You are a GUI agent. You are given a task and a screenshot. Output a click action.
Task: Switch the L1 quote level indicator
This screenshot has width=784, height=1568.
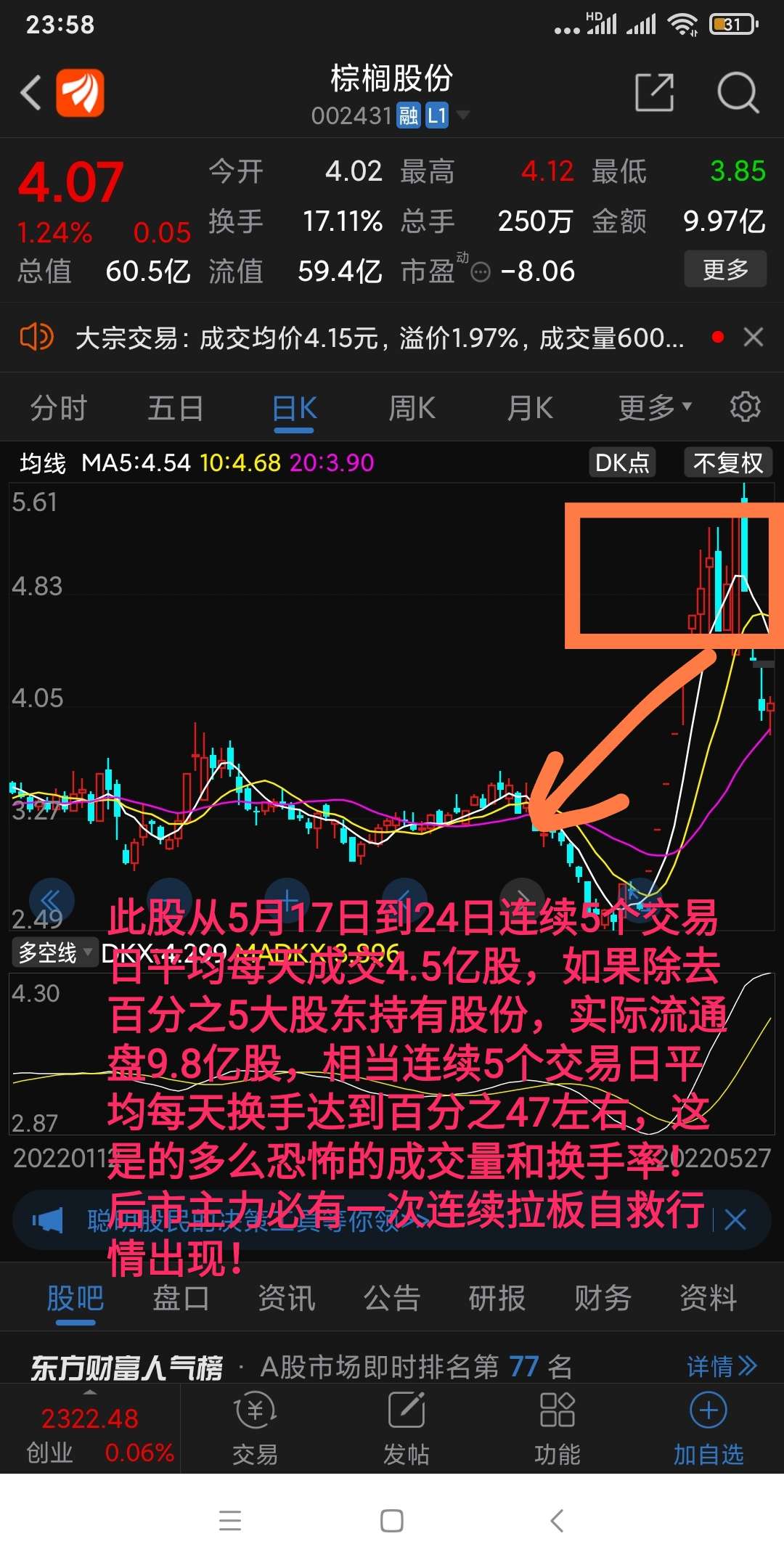(436, 115)
